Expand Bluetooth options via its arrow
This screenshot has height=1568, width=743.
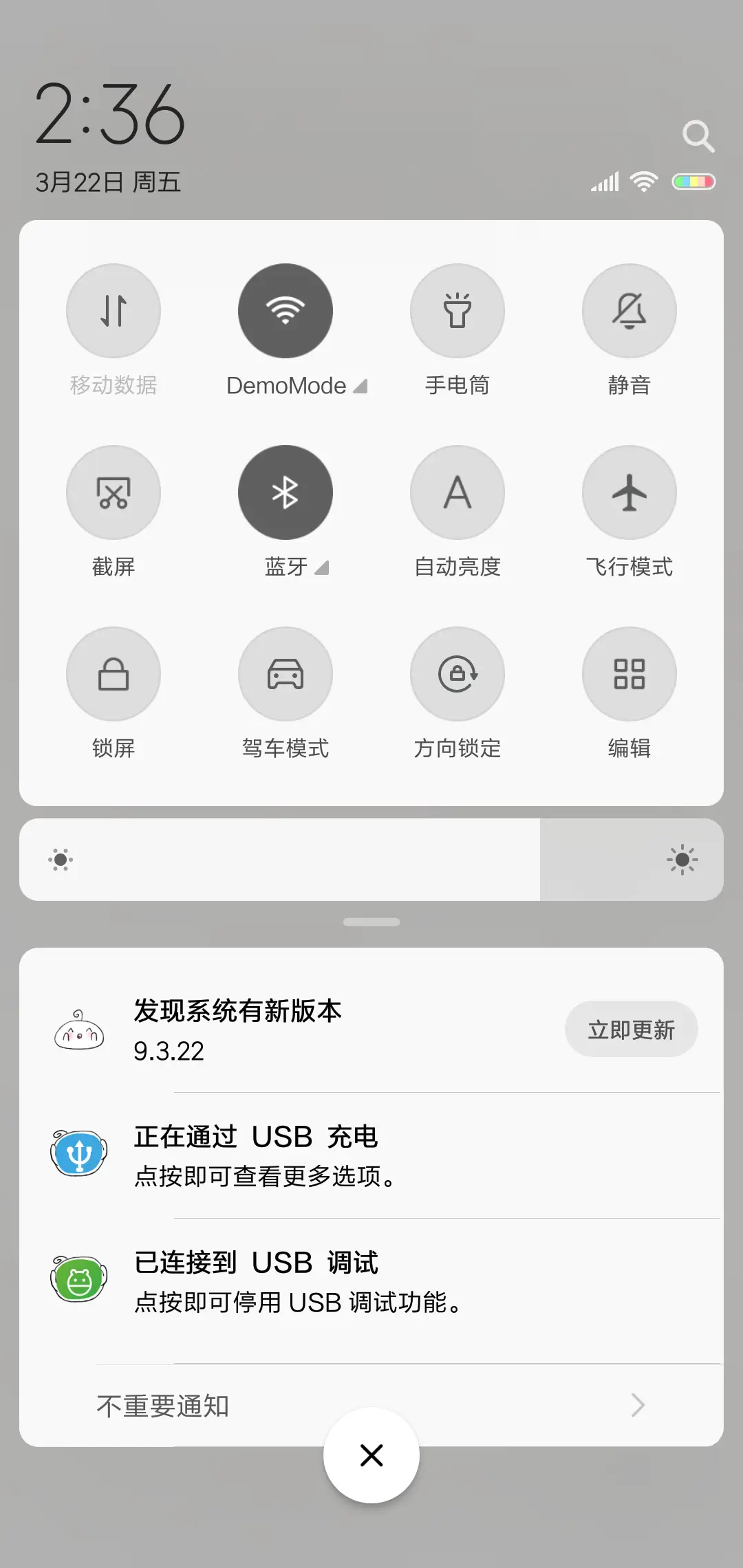pos(321,569)
